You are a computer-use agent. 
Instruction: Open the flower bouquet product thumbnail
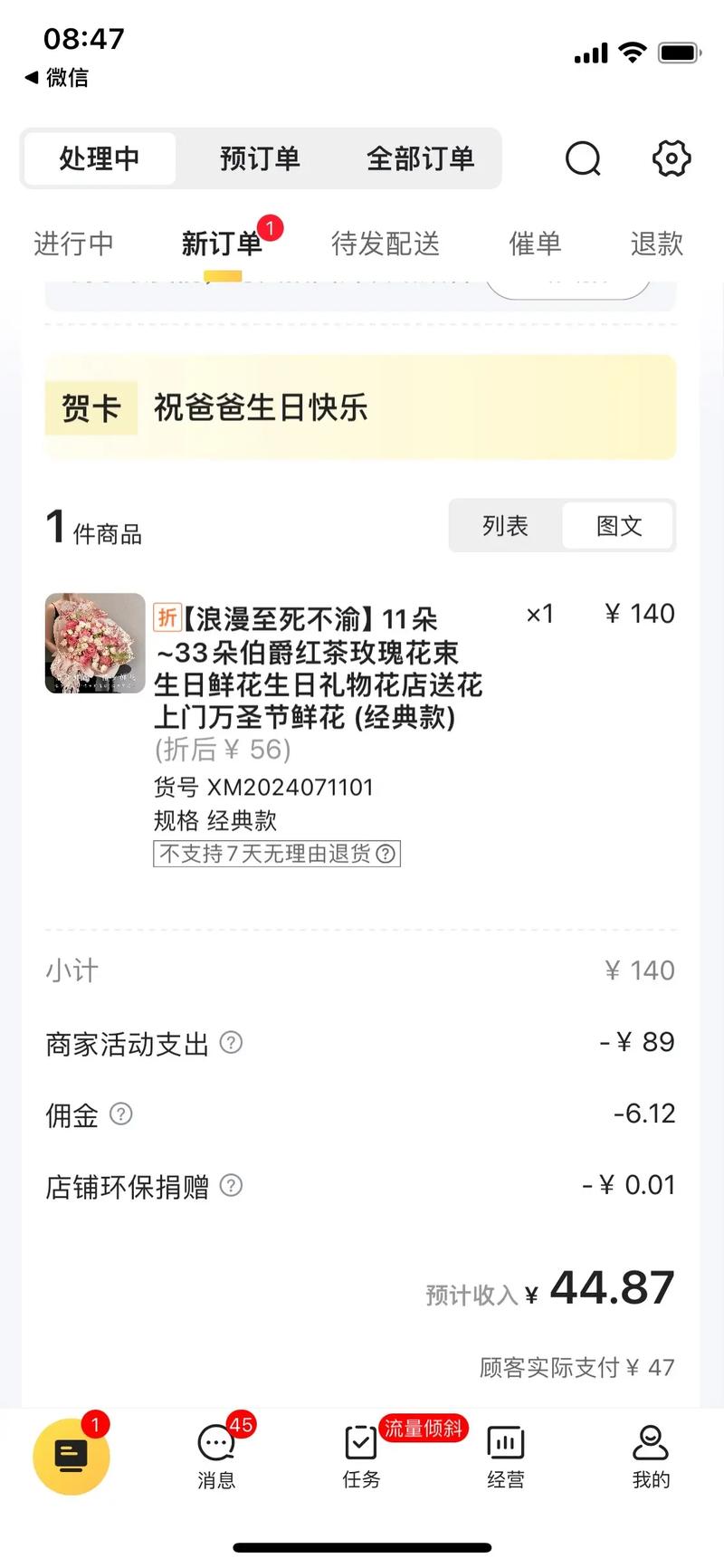(94, 645)
